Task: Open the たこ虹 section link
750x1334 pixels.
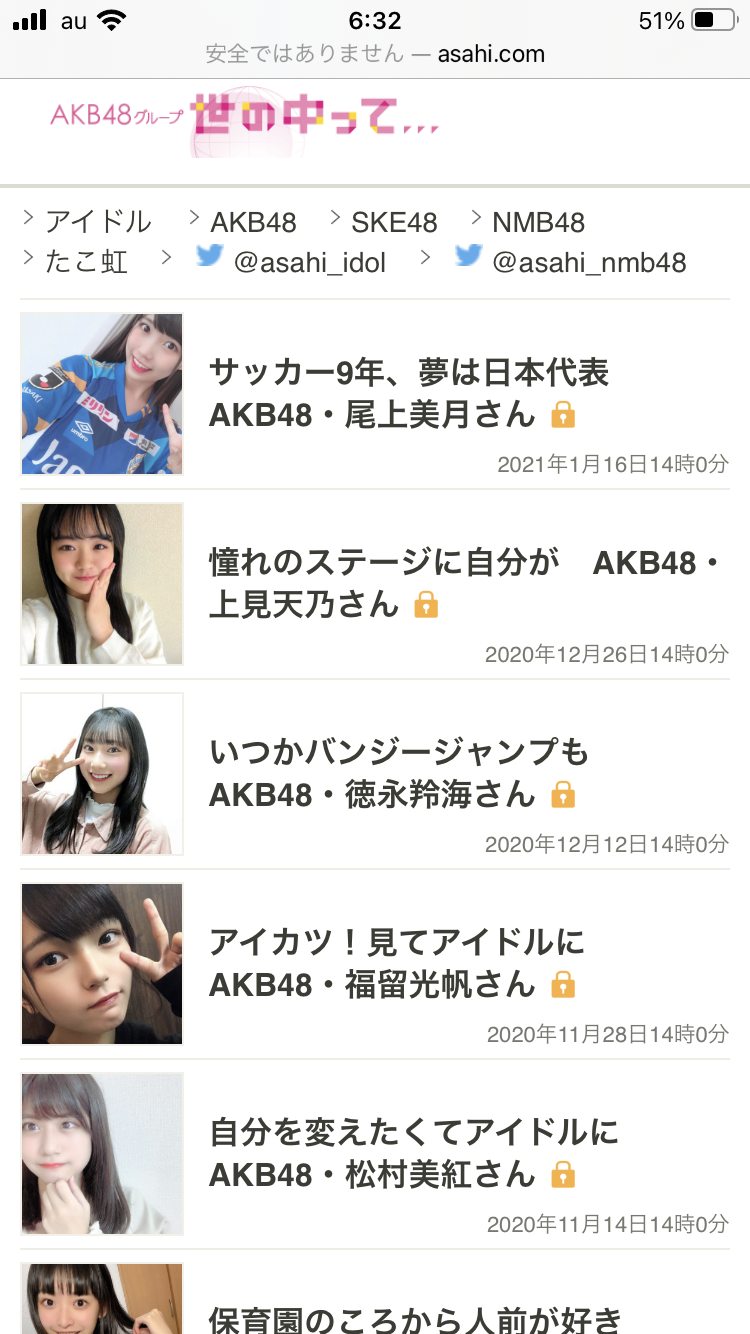Action: pos(86,262)
